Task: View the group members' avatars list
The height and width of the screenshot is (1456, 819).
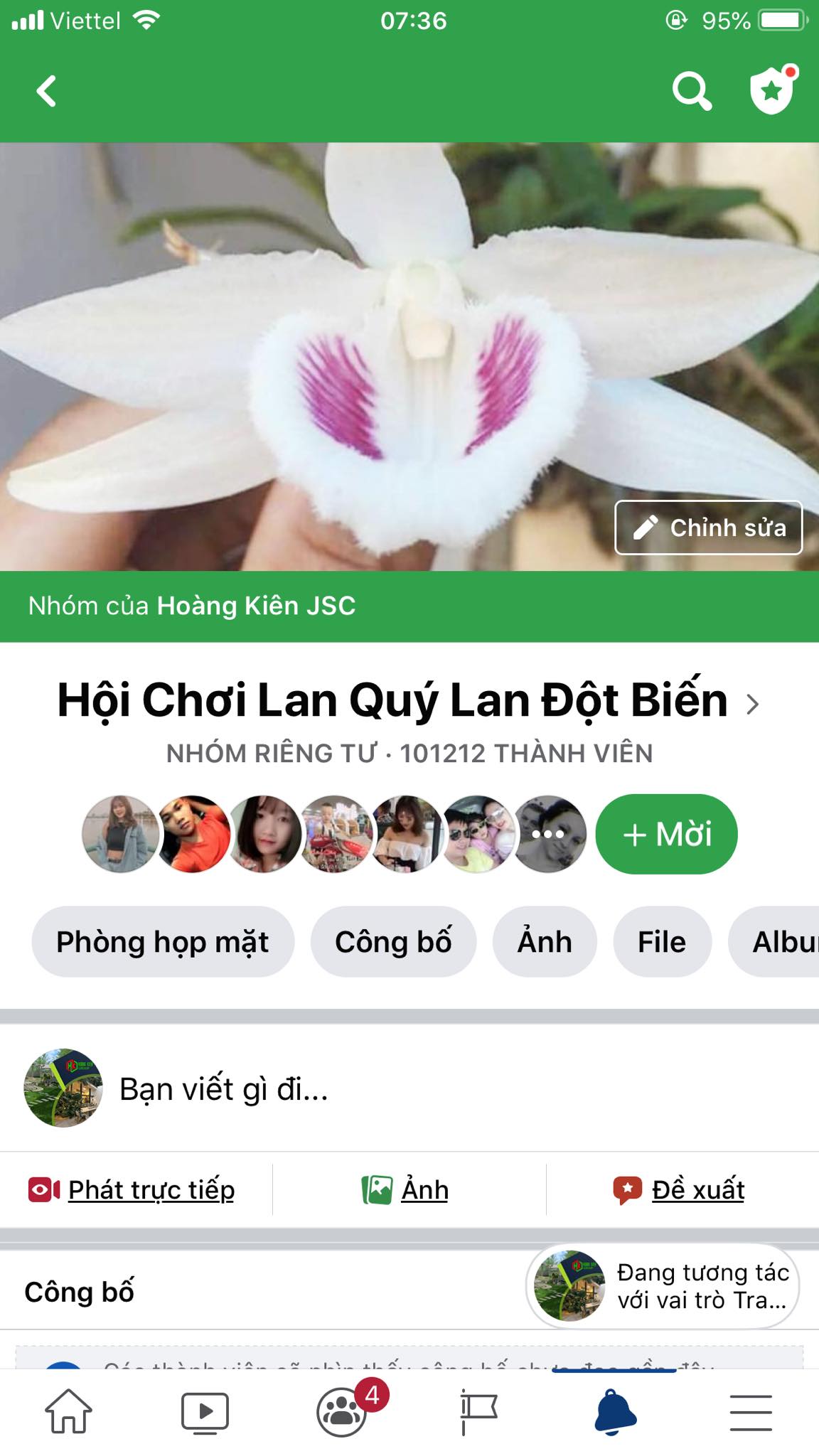Action: pos(334,834)
